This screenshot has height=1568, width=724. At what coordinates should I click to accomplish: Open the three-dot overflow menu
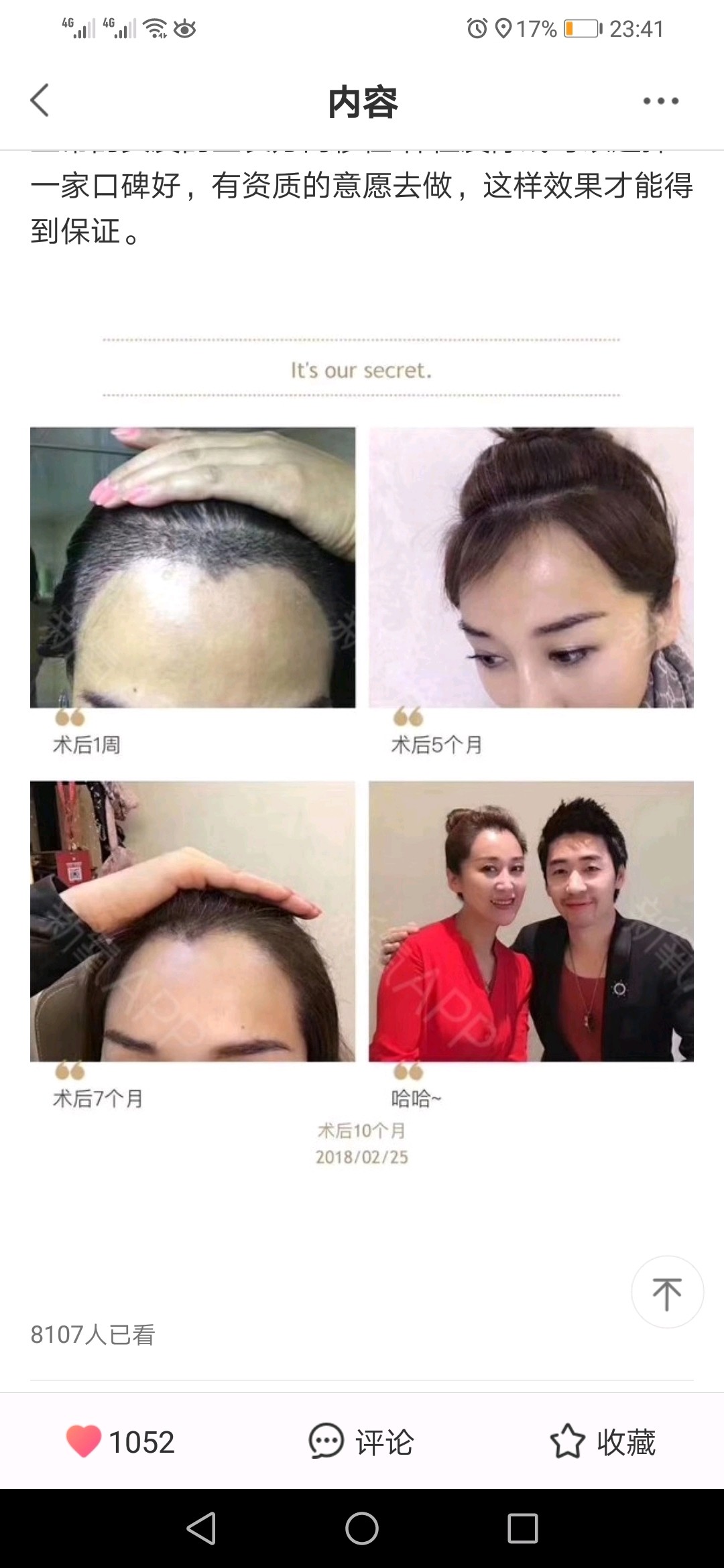[x=660, y=101]
